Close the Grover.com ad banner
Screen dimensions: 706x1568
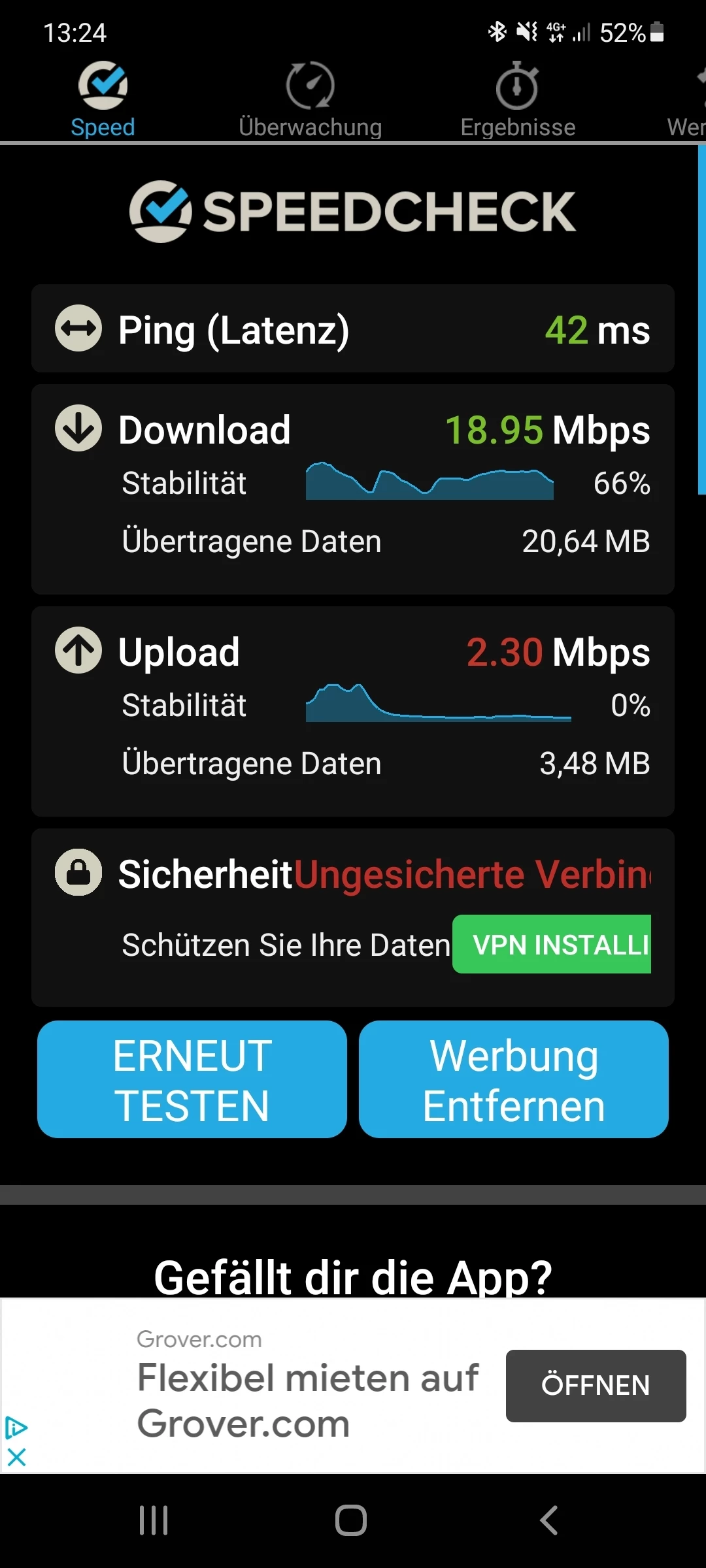tap(16, 1457)
